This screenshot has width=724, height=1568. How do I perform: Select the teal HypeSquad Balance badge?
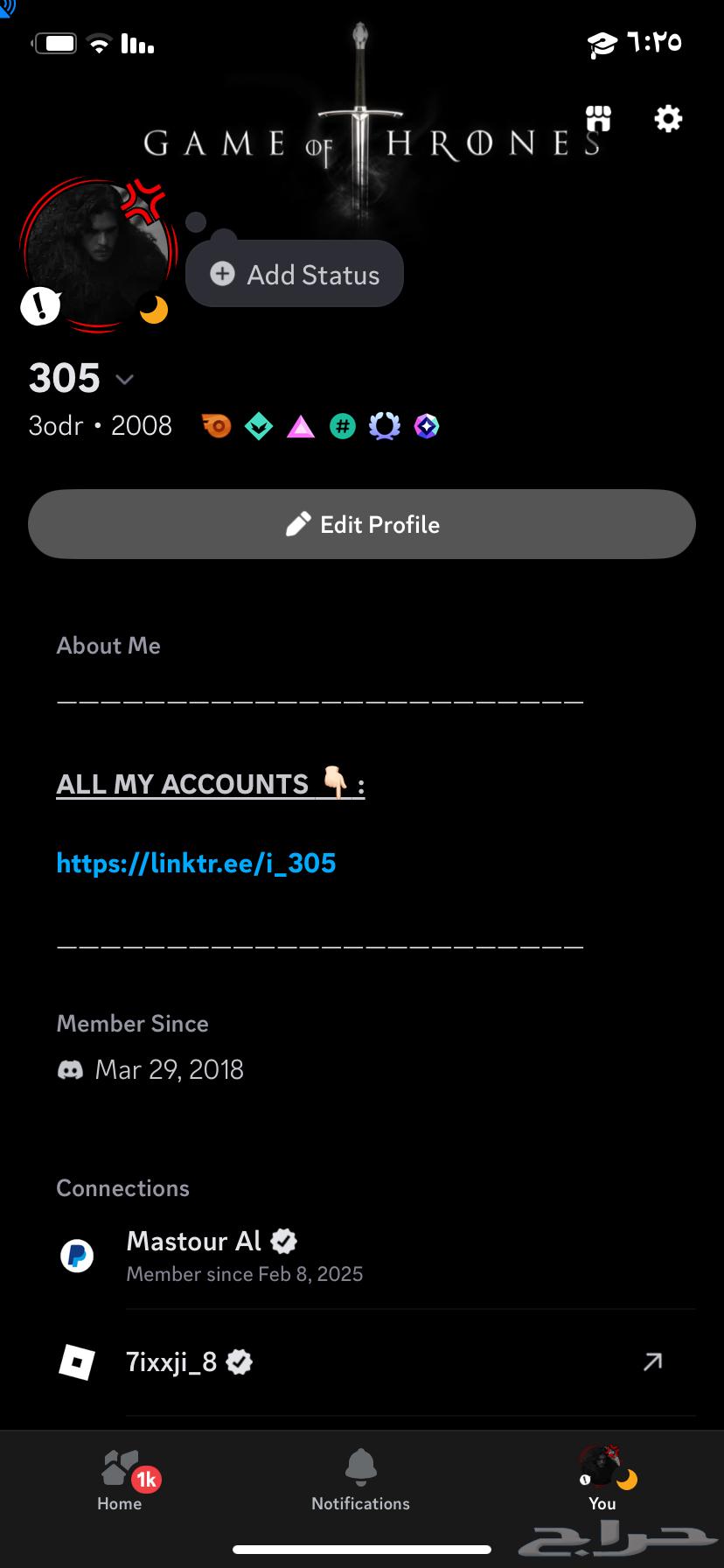click(x=259, y=426)
